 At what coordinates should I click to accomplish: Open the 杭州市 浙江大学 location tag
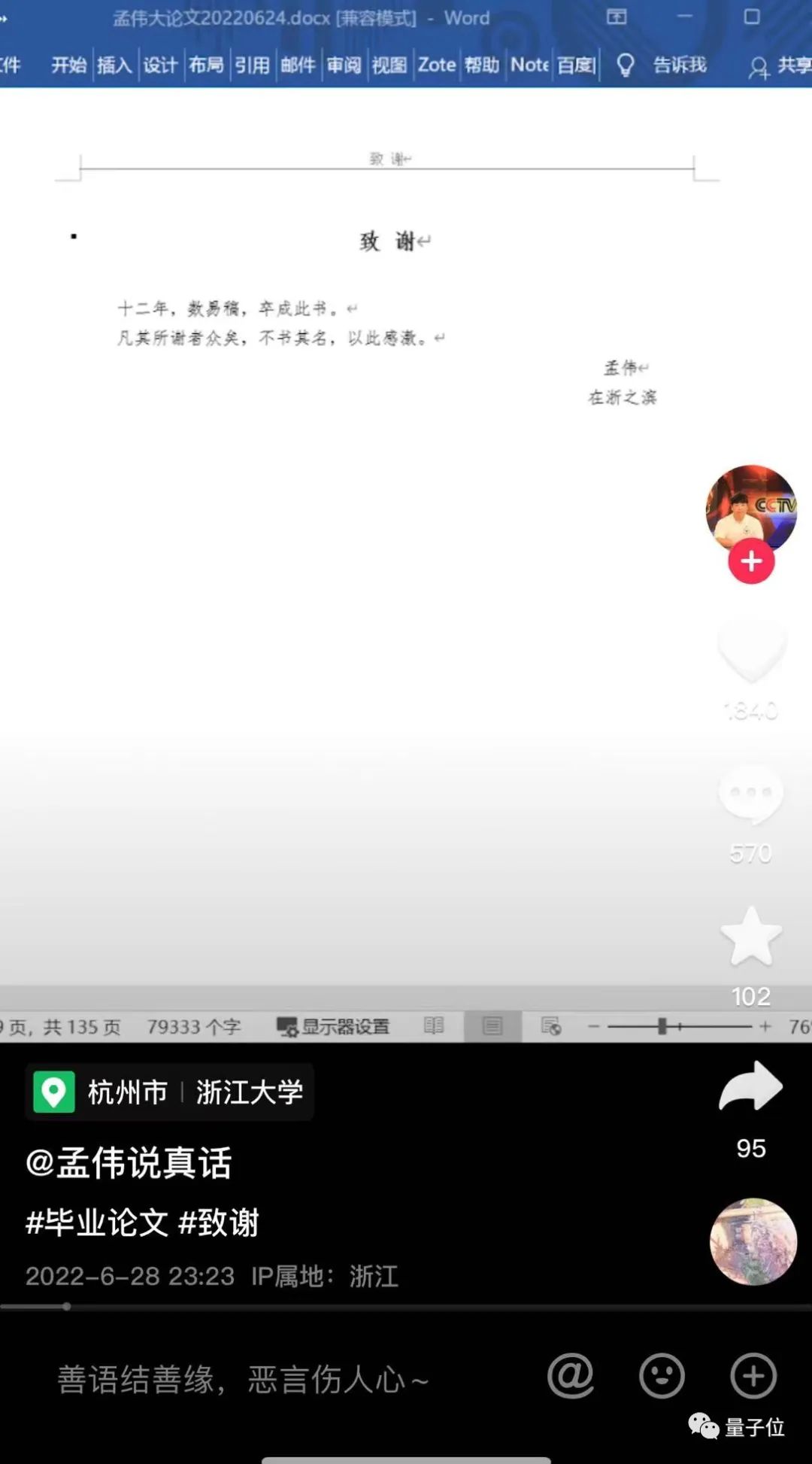coord(170,1092)
